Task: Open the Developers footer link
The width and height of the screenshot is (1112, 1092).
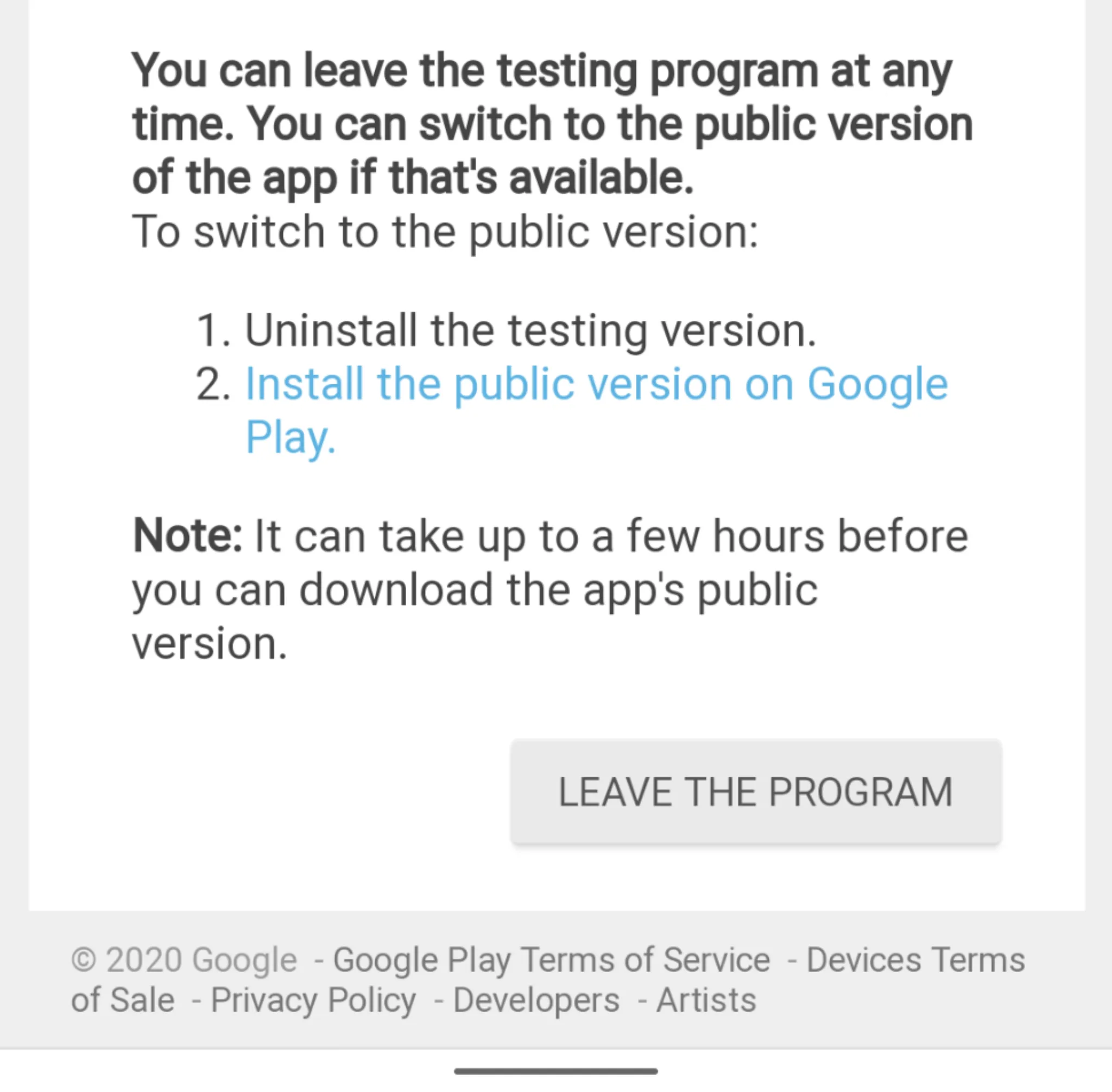Action: click(x=536, y=1000)
